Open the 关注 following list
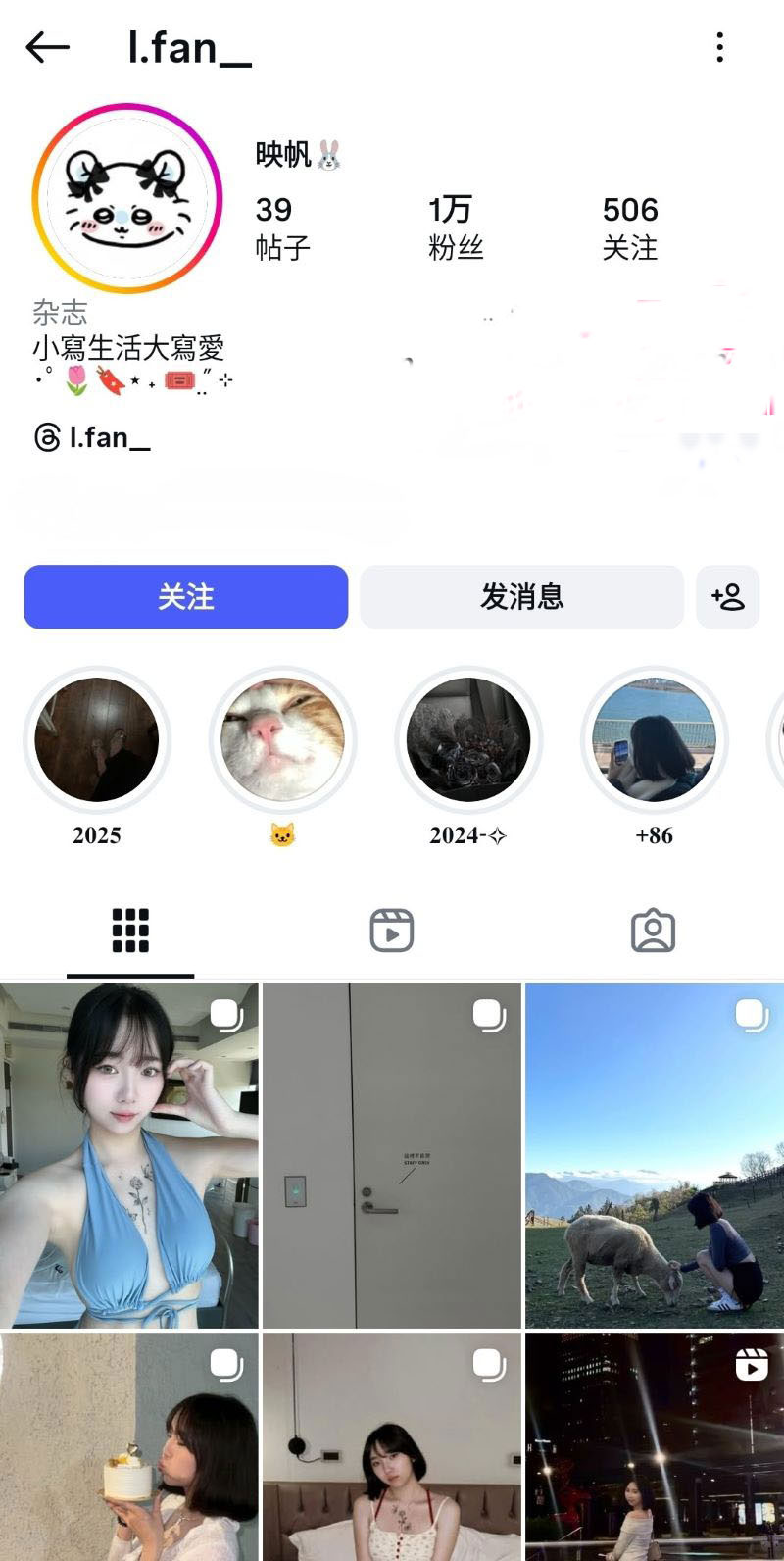The width and height of the screenshot is (784, 1561). pos(629,227)
